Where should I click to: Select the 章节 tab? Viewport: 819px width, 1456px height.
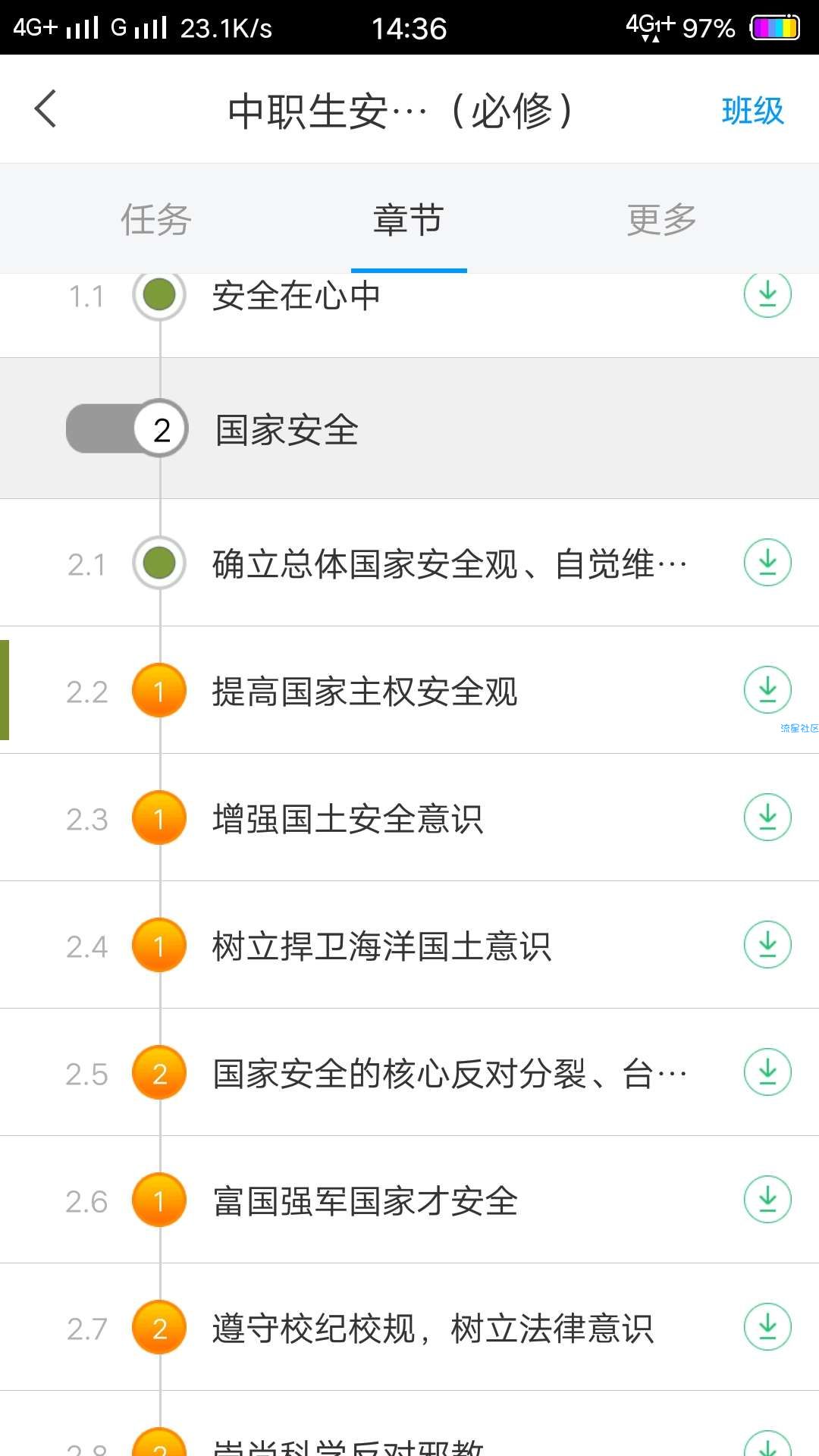[x=409, y=219]
